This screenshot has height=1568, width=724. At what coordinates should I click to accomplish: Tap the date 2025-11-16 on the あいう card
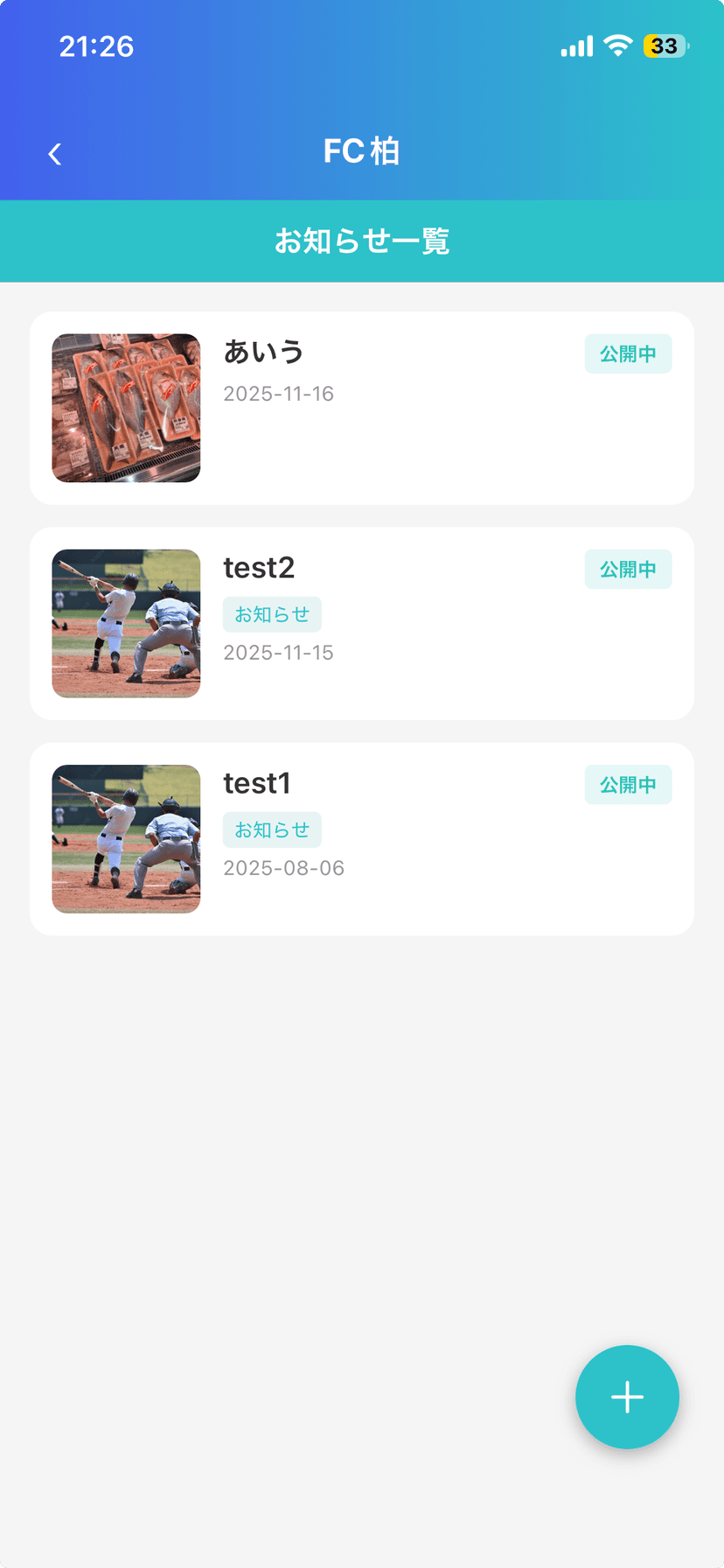click(278, 393)
